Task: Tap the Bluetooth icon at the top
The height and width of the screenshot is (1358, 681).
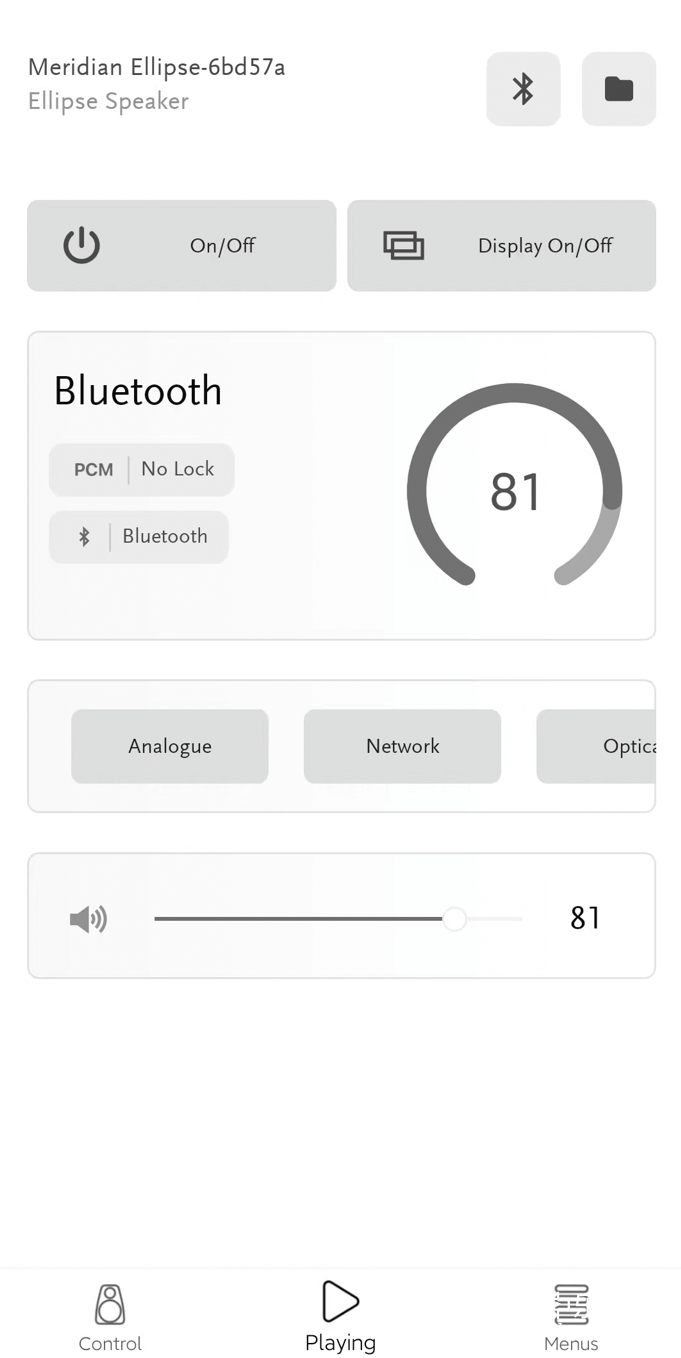Action: point(523,89)
